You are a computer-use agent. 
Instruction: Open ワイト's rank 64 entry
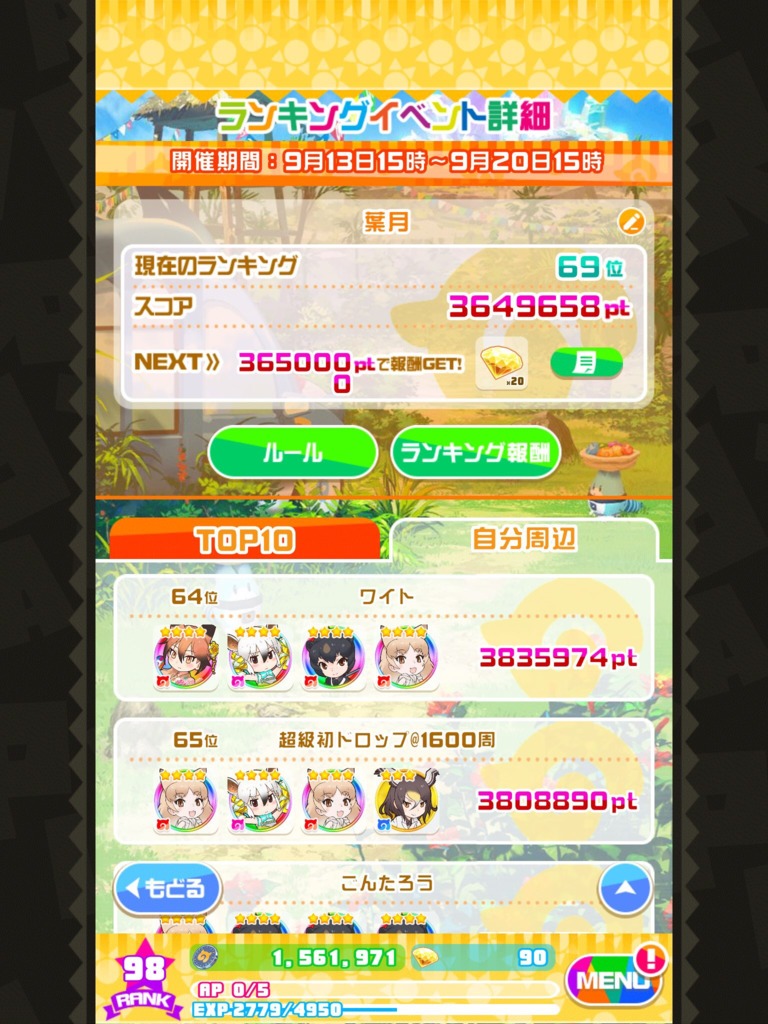point(384,637)
